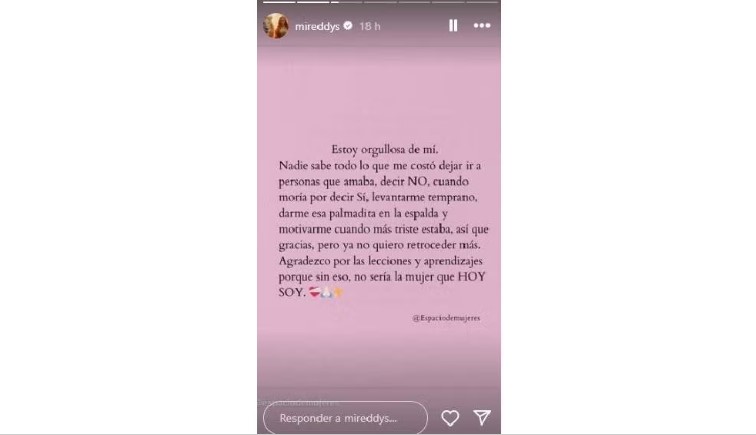Pause the story playback
Screen dimensions: 756x435
coord(453,26)
